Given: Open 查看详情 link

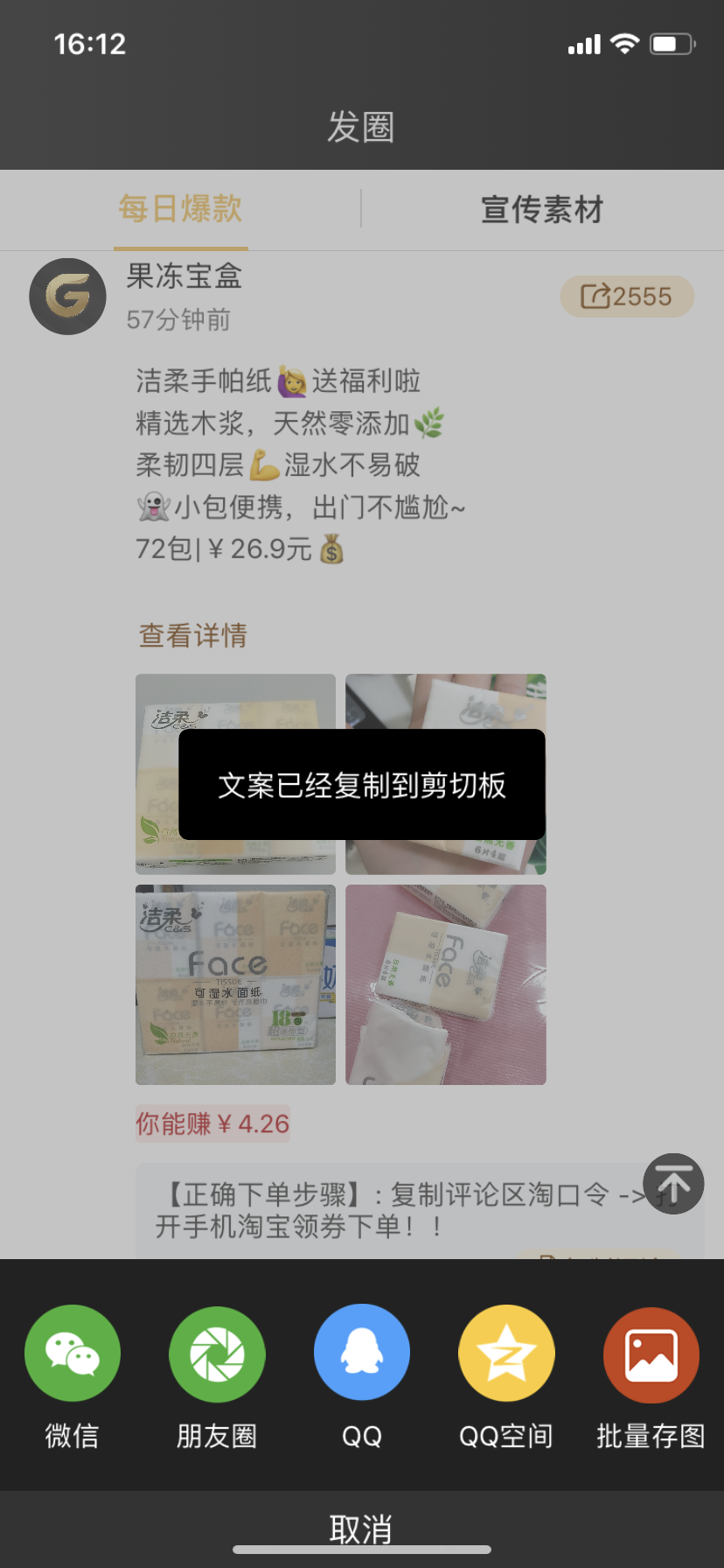Looking at the screenshot, I should 193,635.
